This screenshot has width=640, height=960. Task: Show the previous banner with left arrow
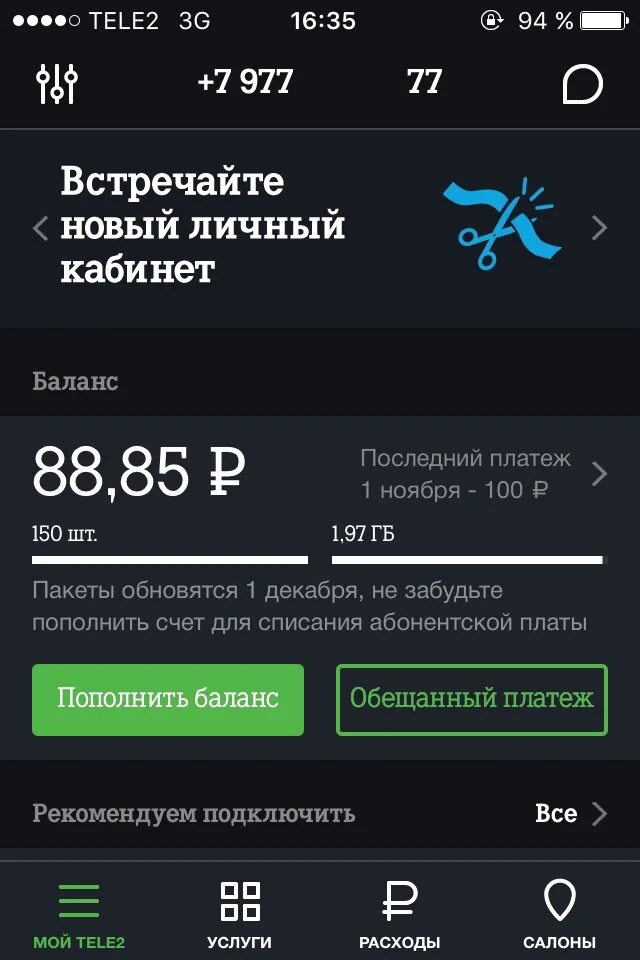pos(40,228)
